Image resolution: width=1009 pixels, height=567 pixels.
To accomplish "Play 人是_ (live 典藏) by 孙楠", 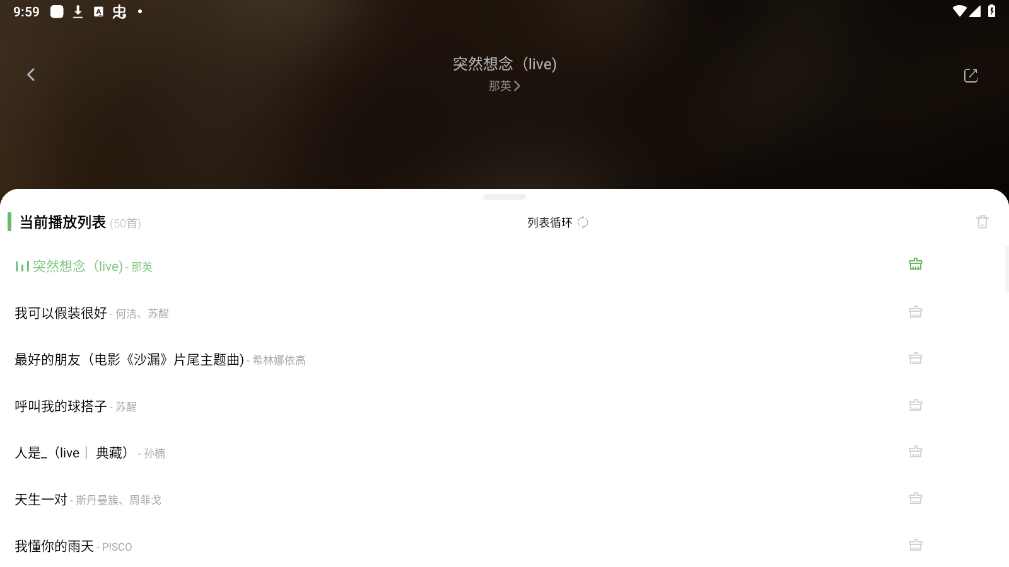I will pos(73,453).
